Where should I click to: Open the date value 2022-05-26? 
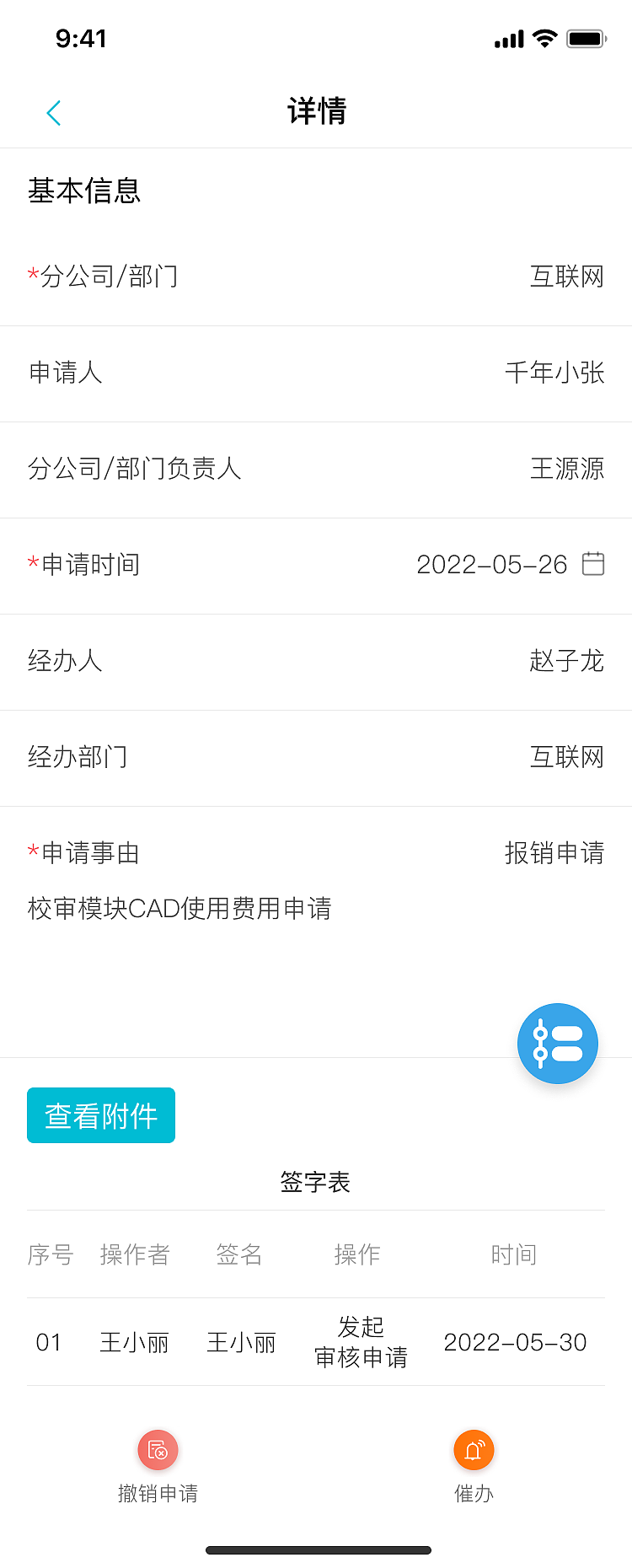pos(496,564)
